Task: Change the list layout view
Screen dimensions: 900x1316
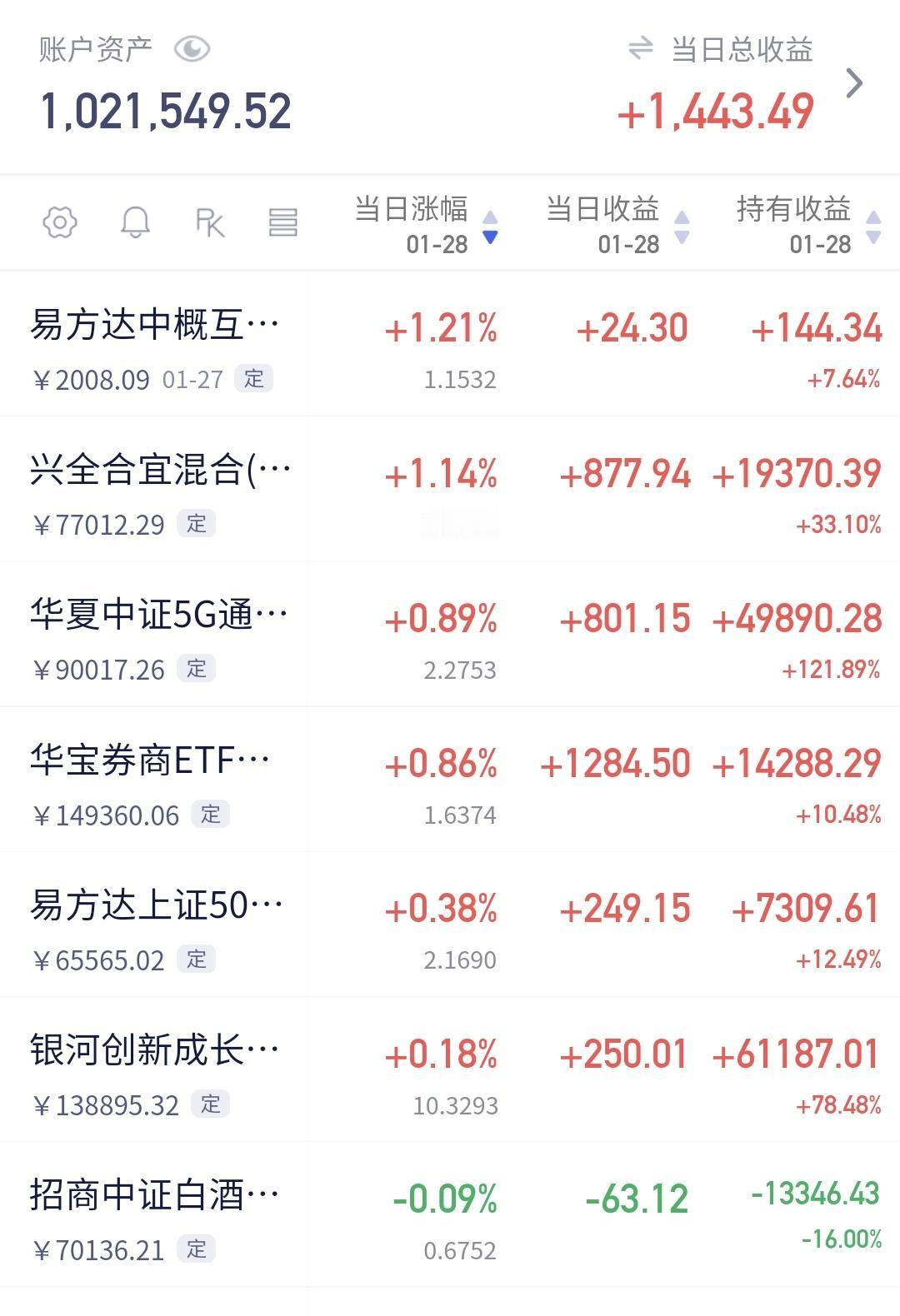Action: 283,222
